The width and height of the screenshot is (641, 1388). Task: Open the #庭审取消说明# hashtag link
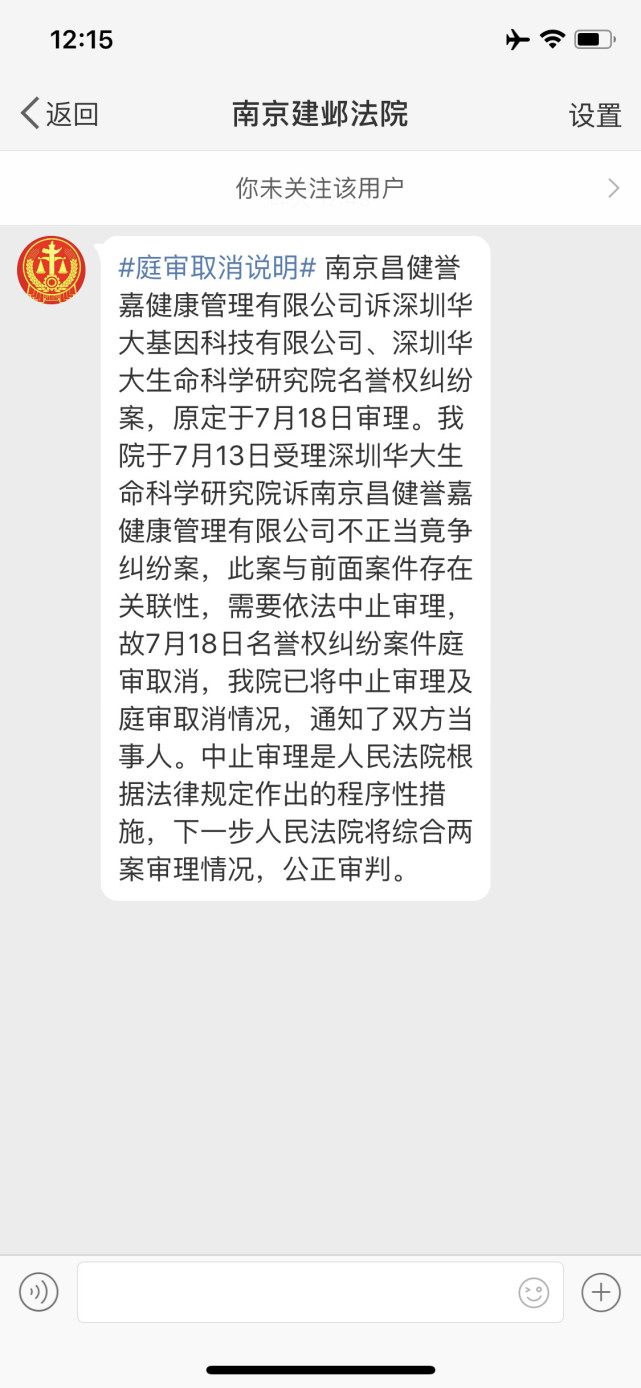(217, 268)
